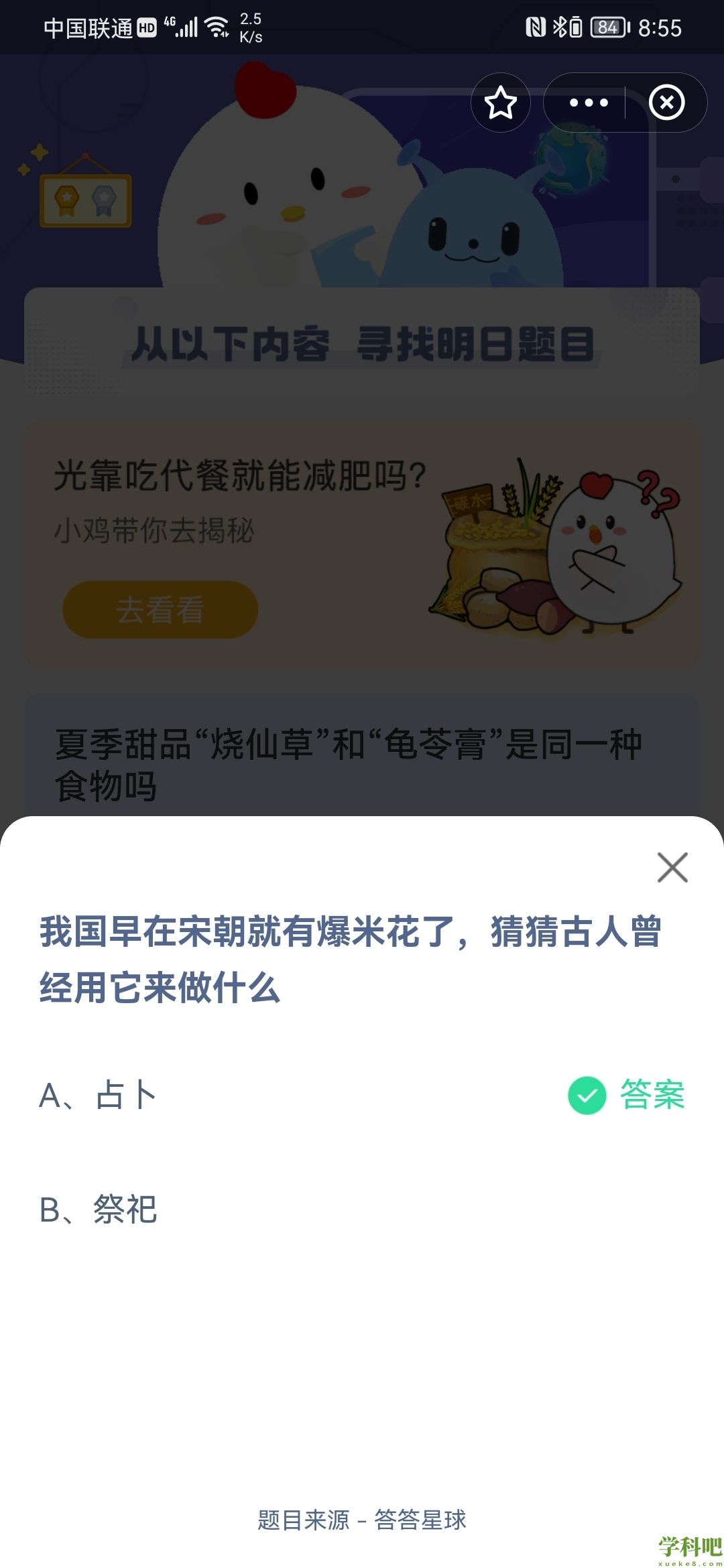Image resolution: width=724 pixels, height=1568 pixels.
Task: Close the question popup sheet
Action: coord(672,867)
